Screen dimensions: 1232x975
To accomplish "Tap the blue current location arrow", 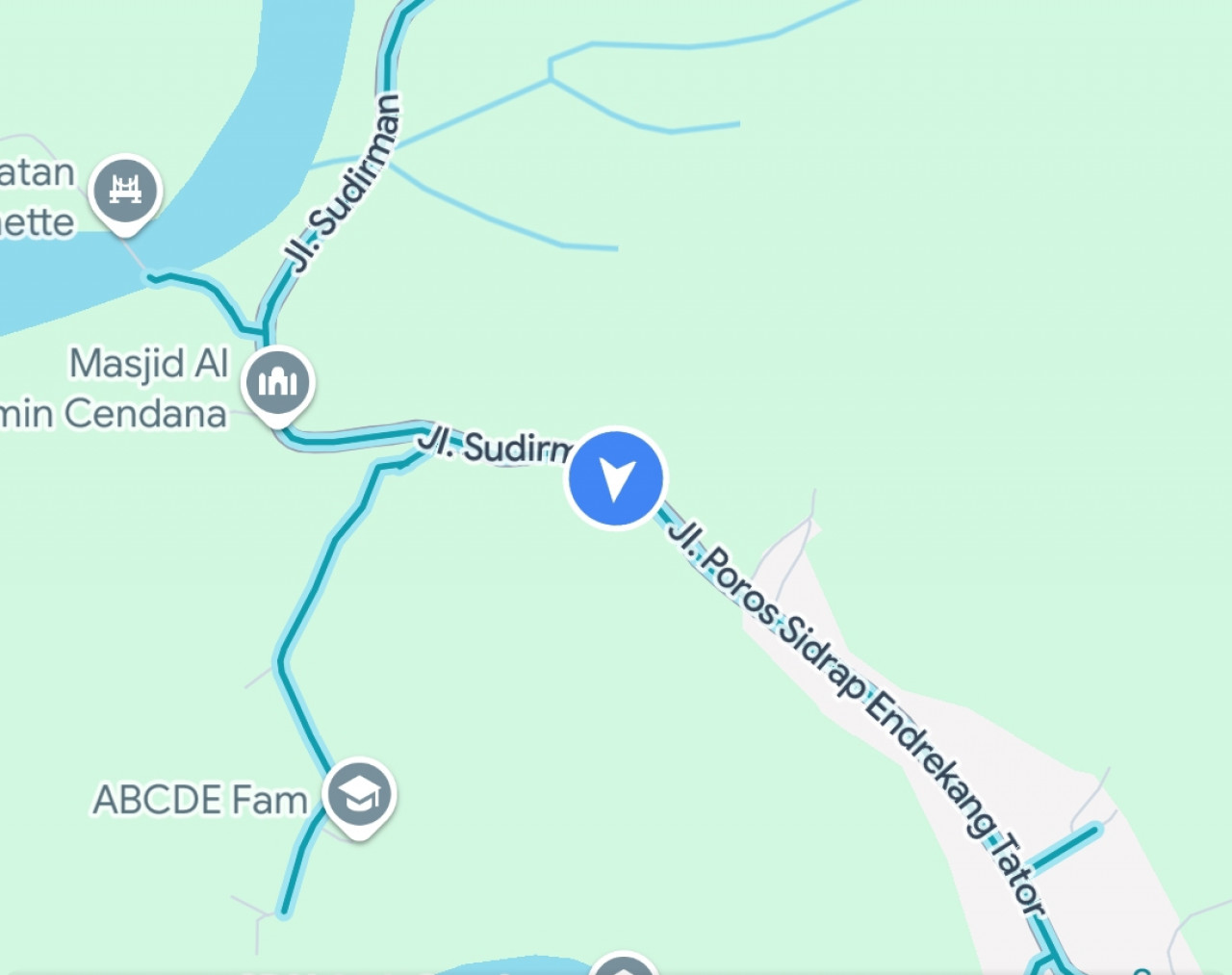I will pos(616,478).
